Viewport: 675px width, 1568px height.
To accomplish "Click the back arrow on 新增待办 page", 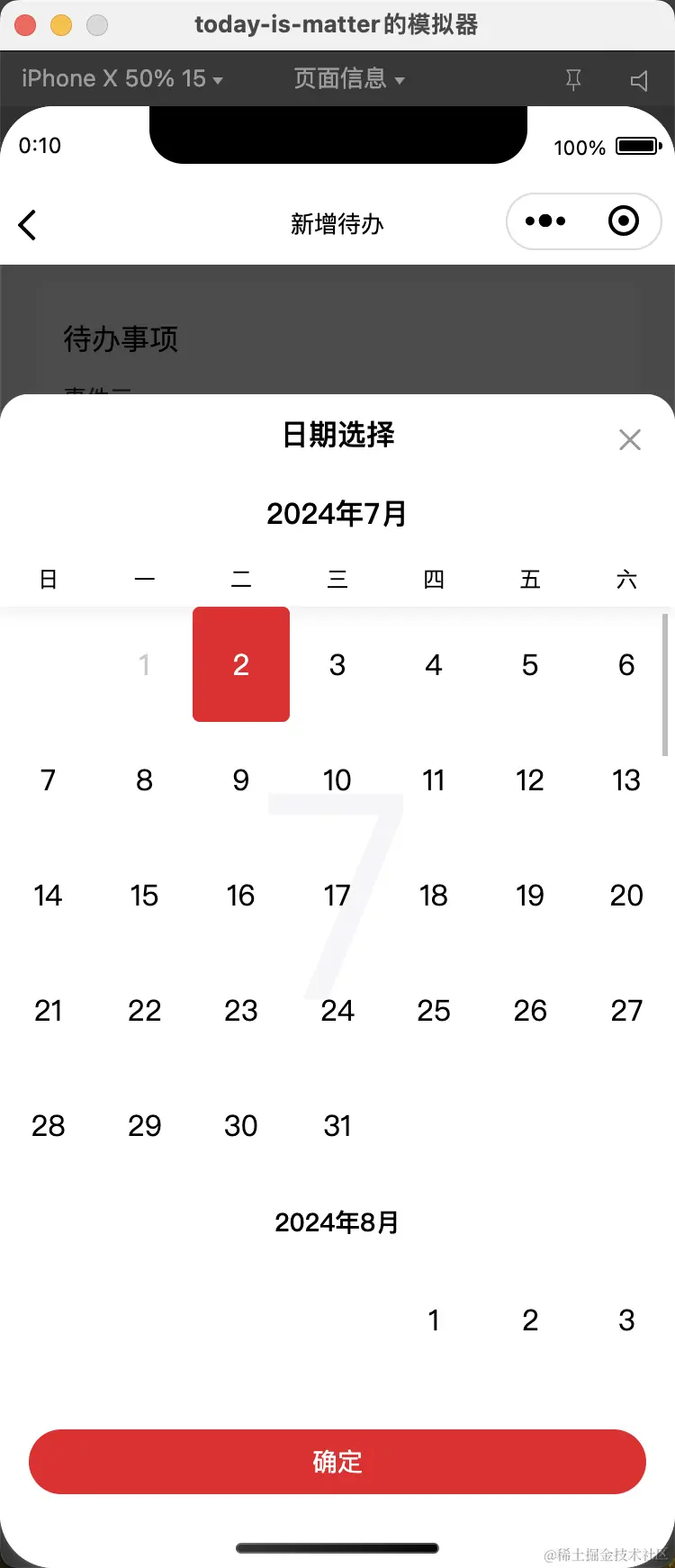I will (28, 224).
